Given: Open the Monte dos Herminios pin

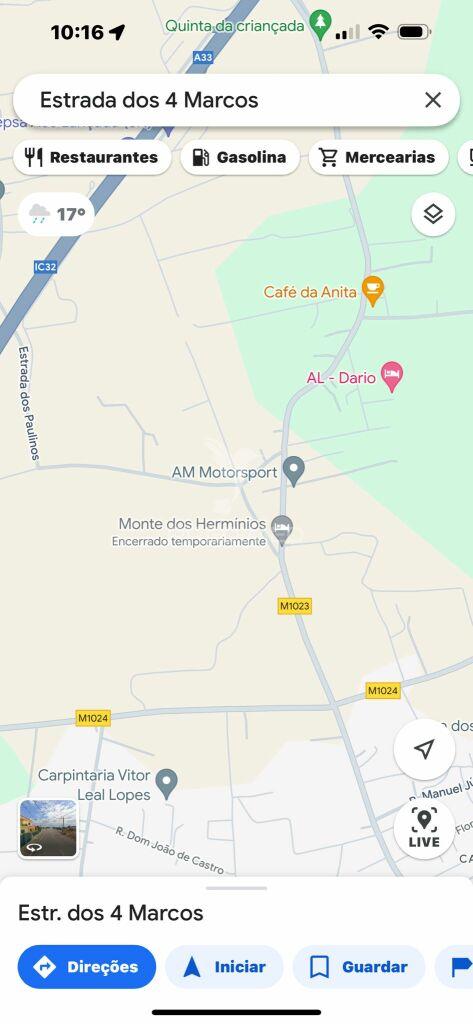Looking at the screenshot, I should 282,530.
